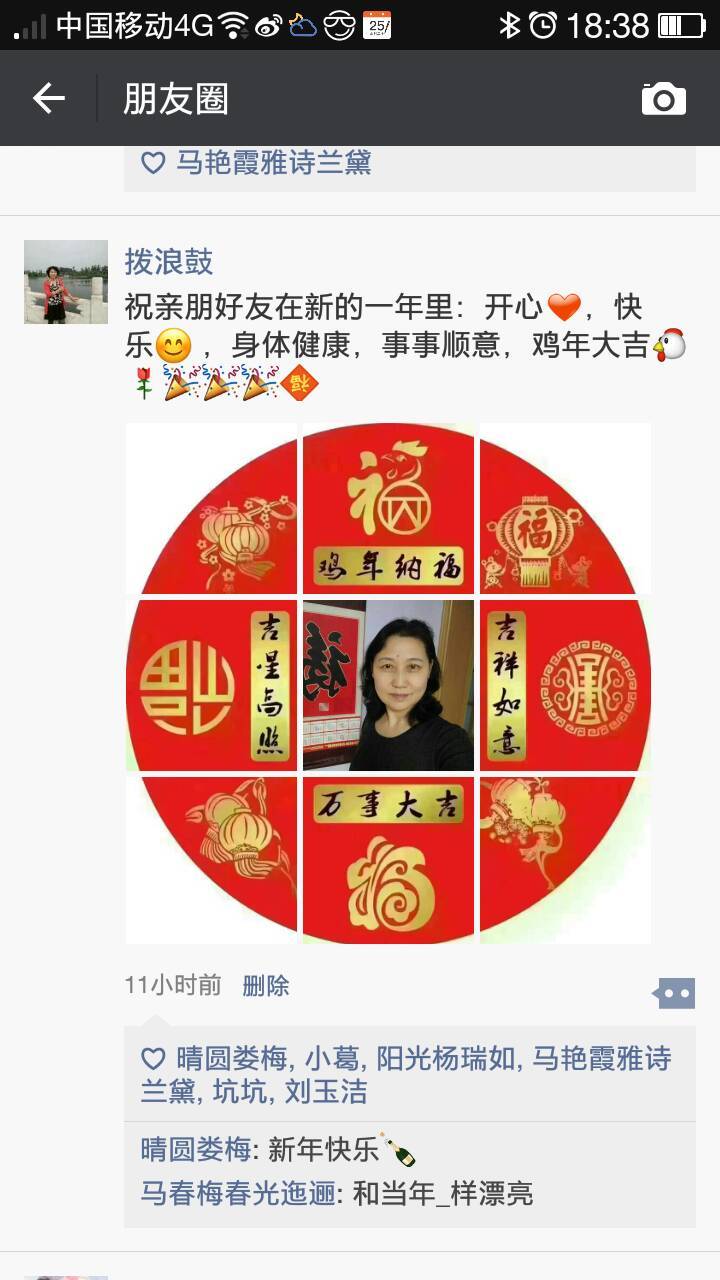Delete this post via 删除

[x=266, y=986]
